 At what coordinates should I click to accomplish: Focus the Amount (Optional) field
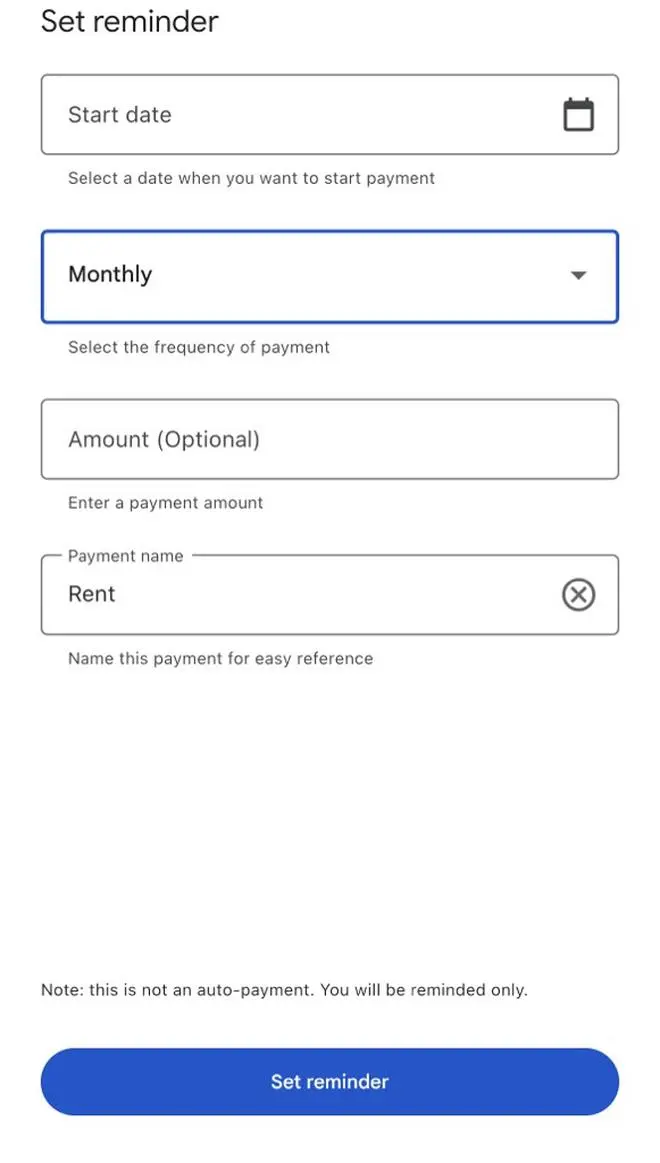329,439
